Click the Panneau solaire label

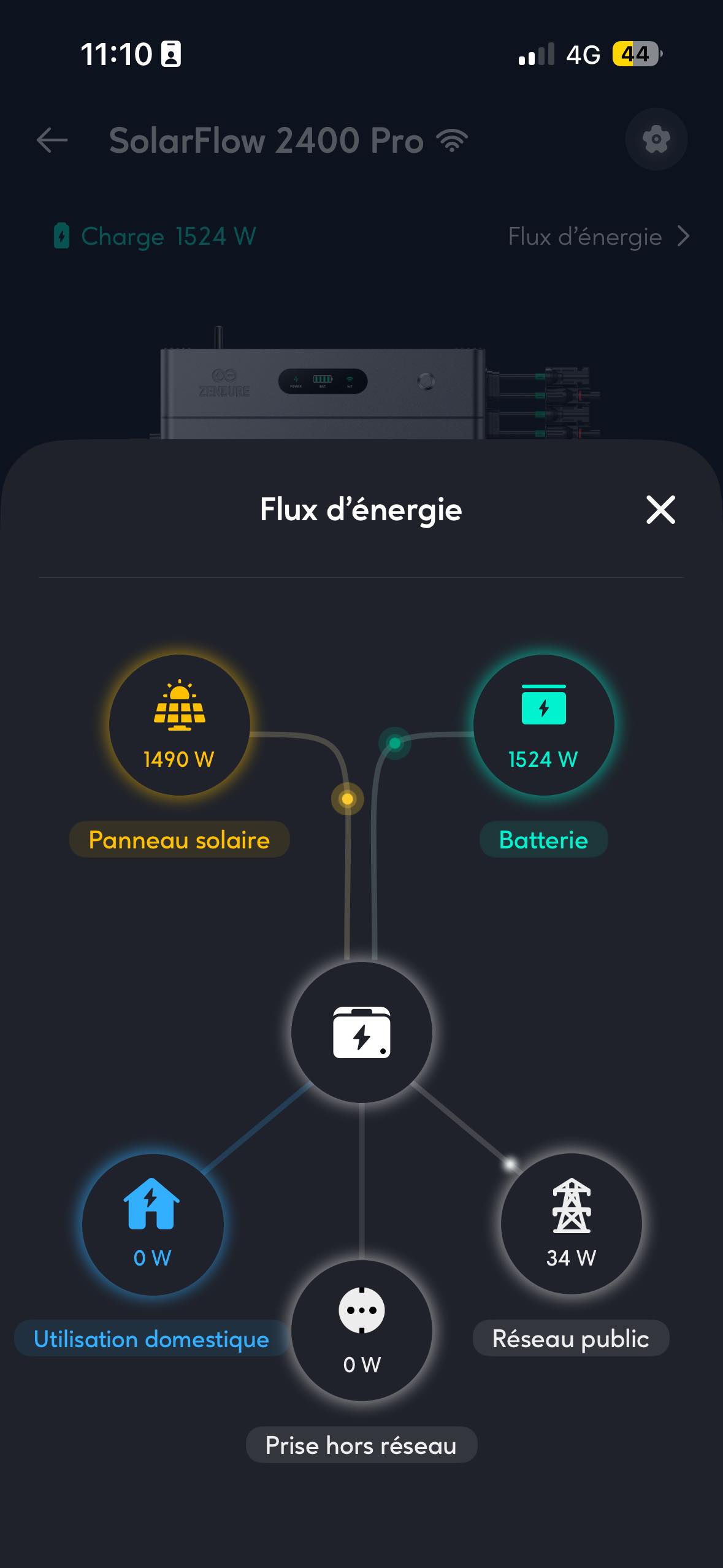(178, 839)
